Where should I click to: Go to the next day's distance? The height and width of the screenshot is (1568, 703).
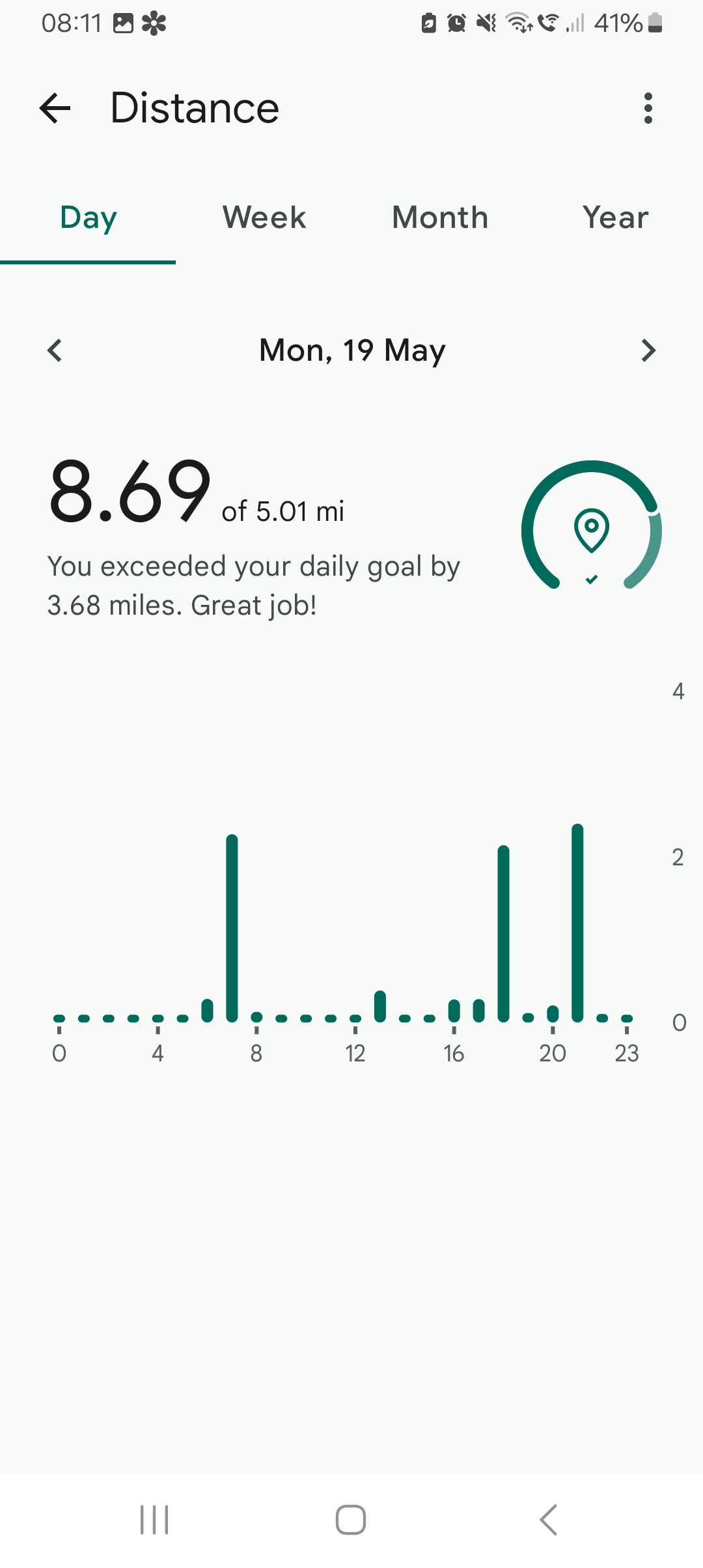pos(648,350)
